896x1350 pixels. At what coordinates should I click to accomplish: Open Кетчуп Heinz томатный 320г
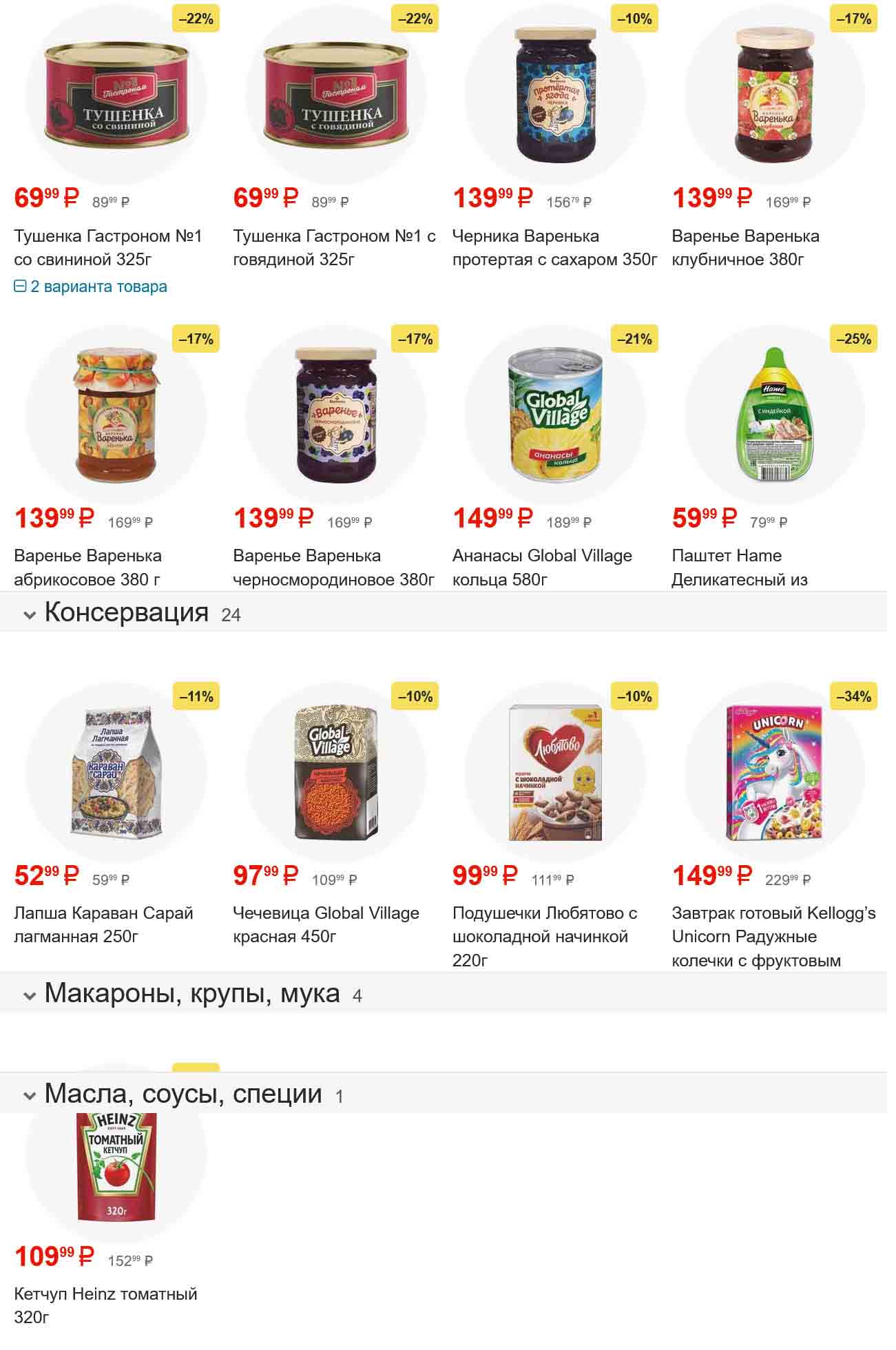tap(105, 1305)
